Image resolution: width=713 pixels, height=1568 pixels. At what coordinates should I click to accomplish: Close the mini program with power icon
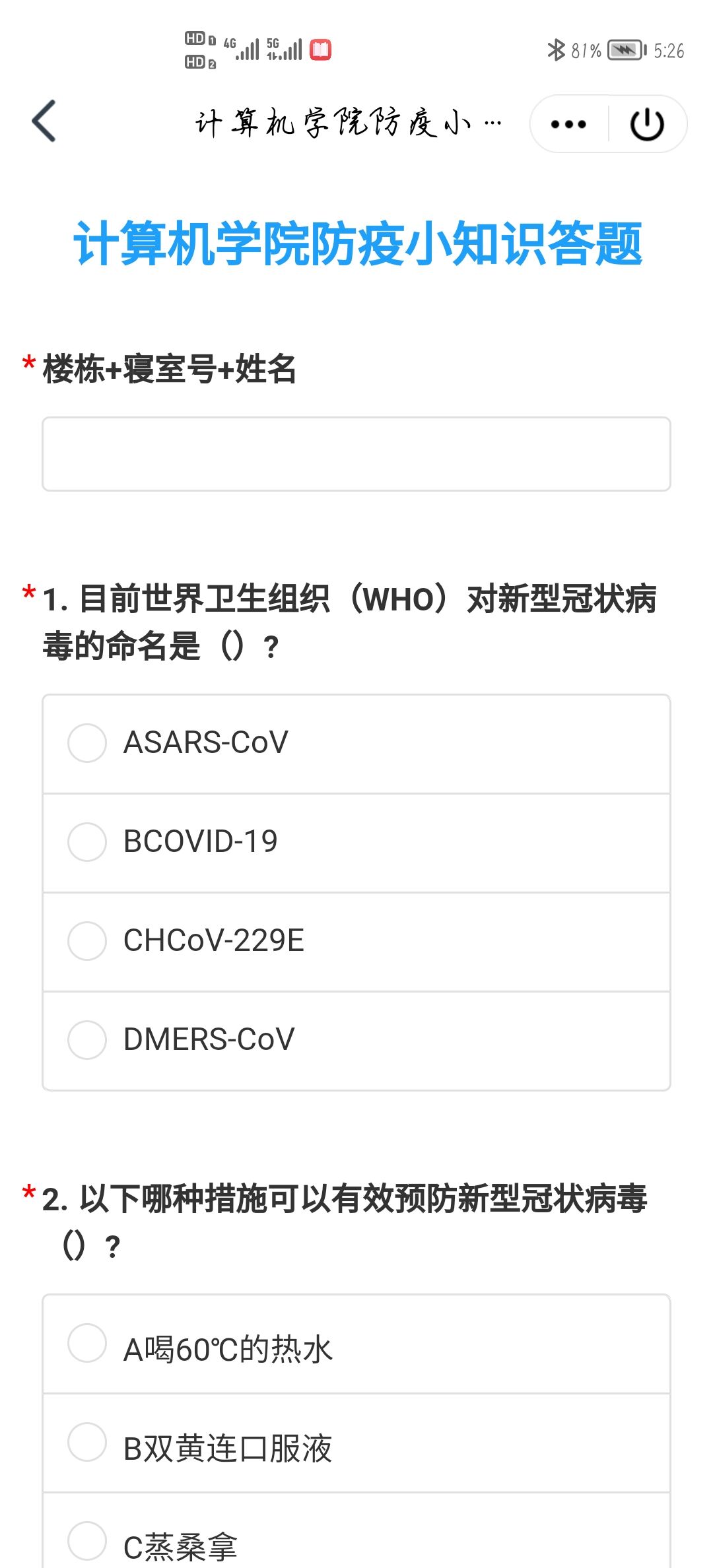pyautogui.click(x=647, y=124)
